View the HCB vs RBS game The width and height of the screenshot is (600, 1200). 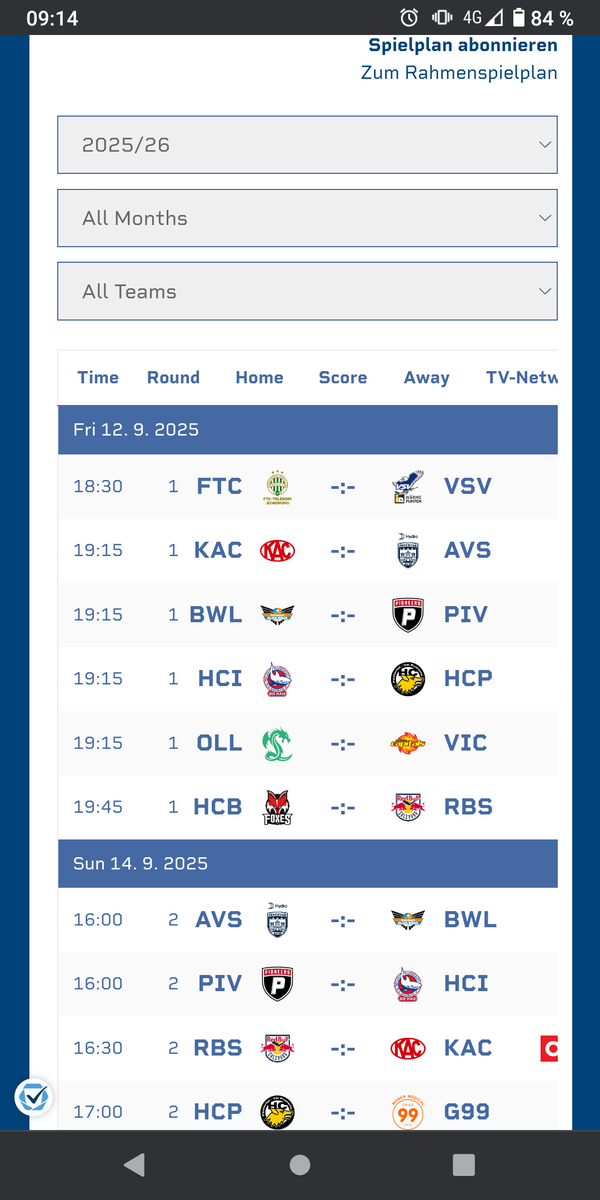pyautogui.click(x=307, y=806)
